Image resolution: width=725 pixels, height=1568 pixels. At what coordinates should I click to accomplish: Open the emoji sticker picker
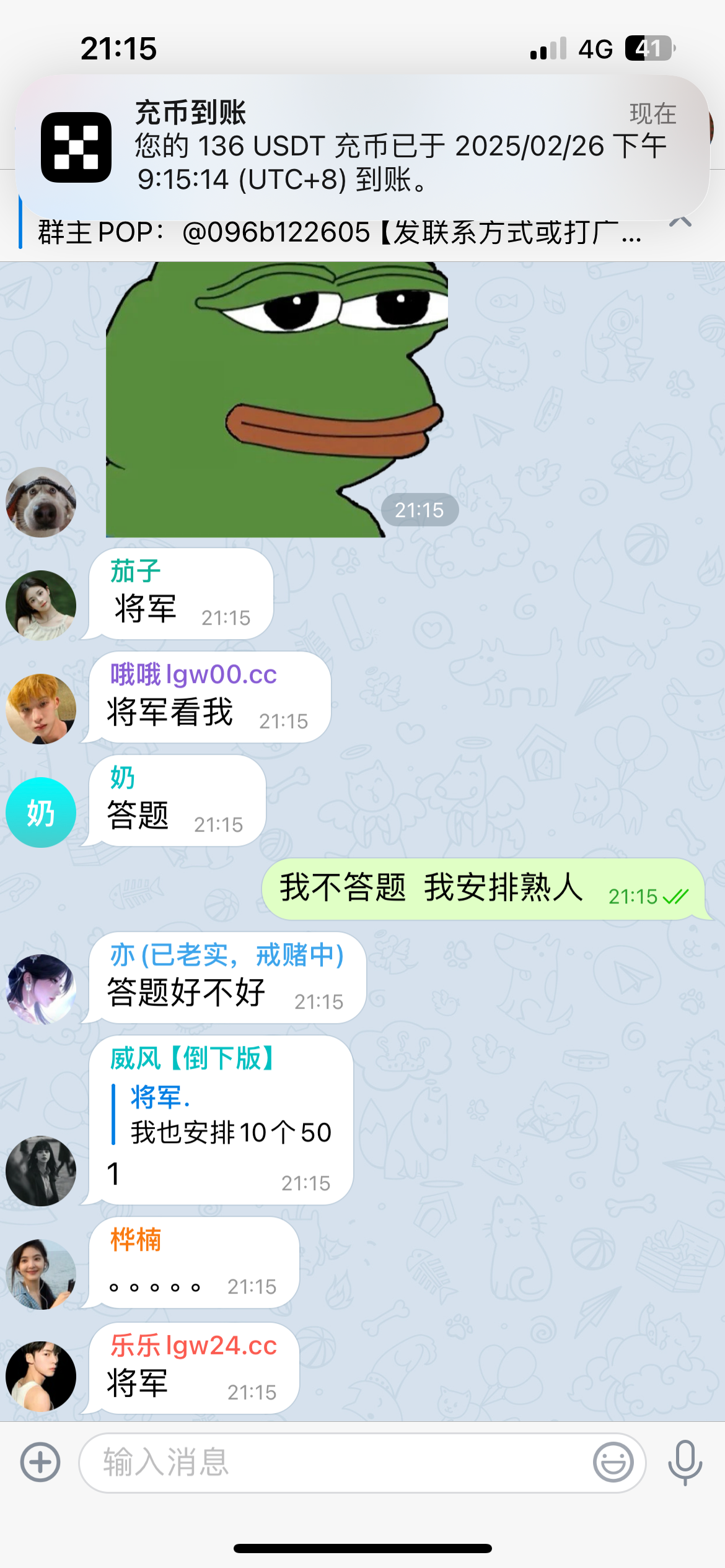click(613, 1463)
